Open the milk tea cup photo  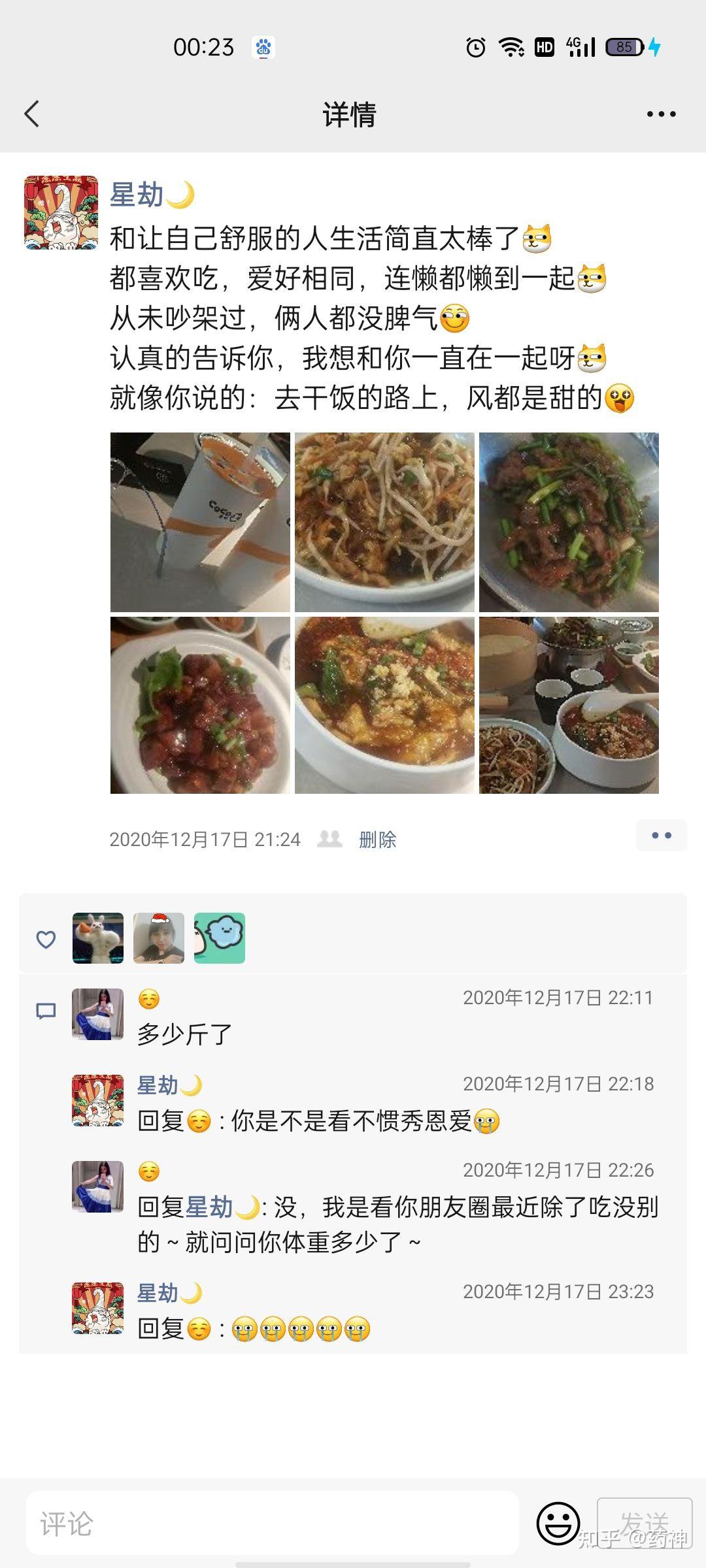pos(200,522)
